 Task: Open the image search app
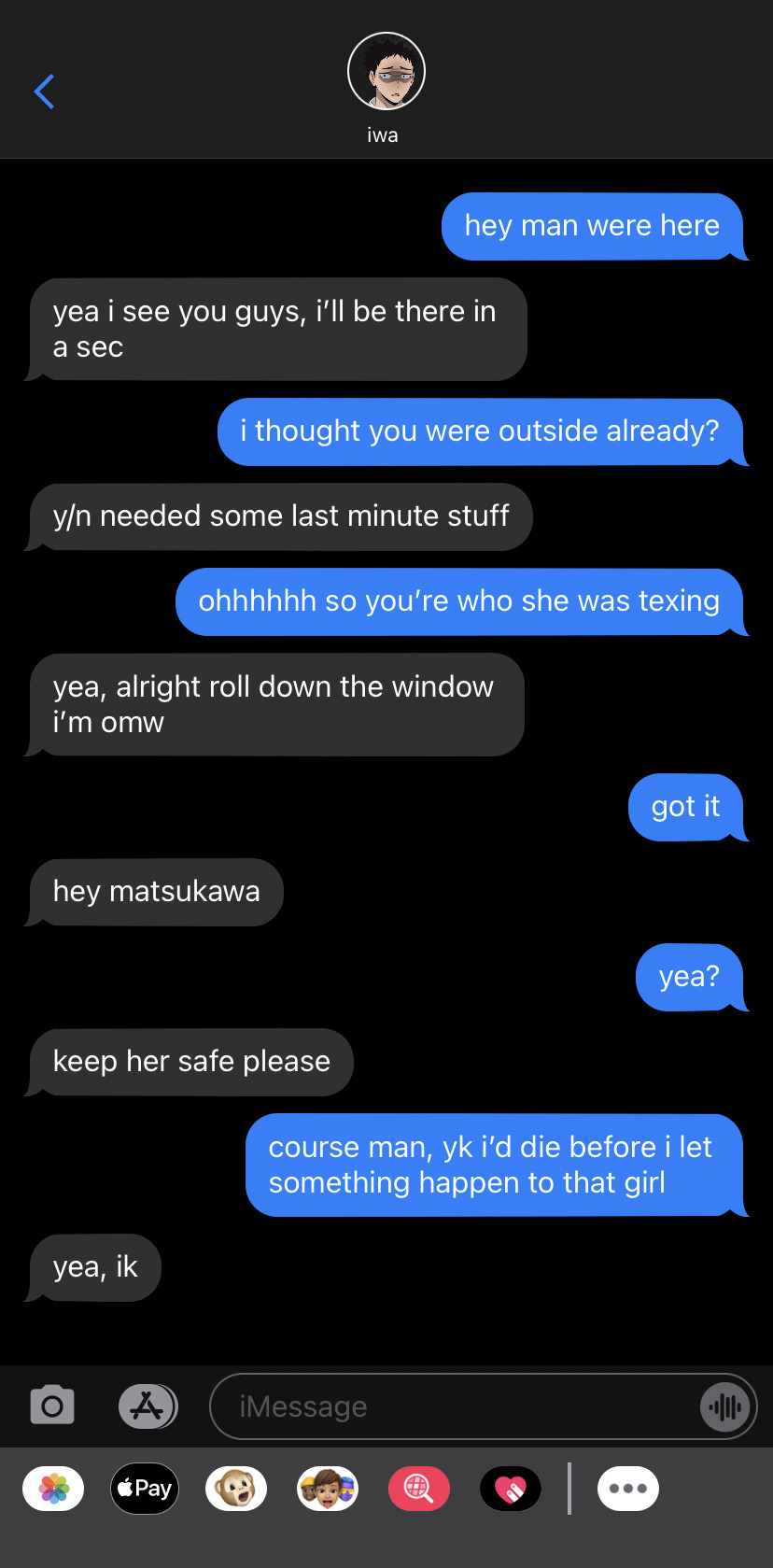[419, 1489]
